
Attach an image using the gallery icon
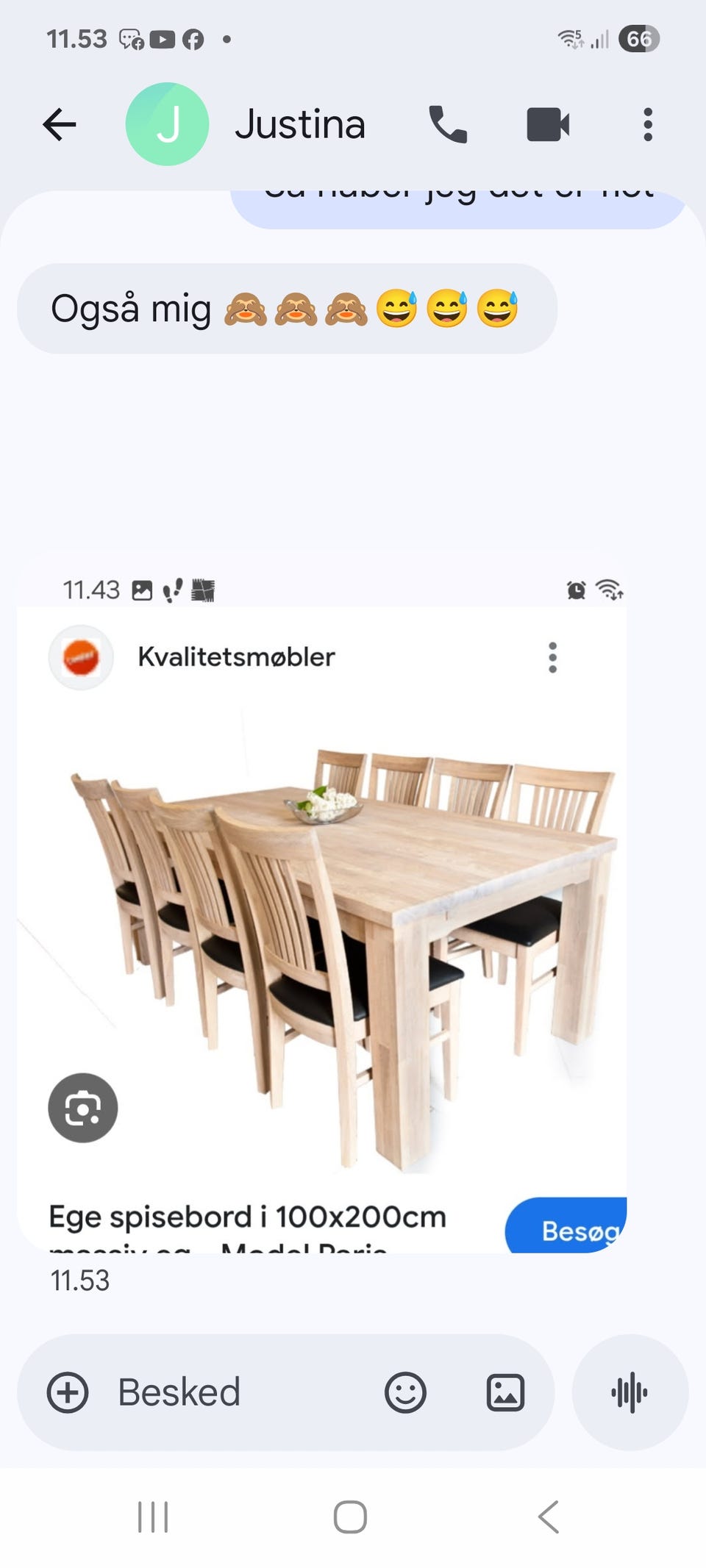503,1392
